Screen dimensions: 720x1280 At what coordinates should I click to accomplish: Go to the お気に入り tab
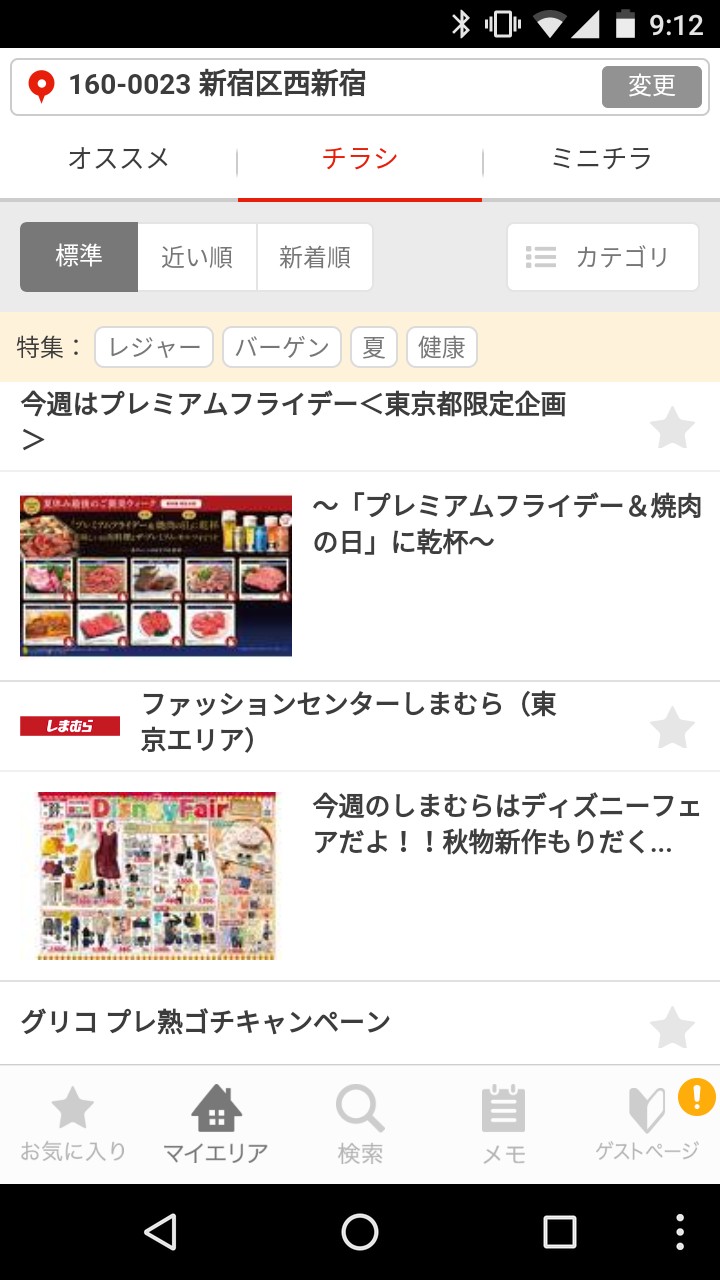(73, 1125)
